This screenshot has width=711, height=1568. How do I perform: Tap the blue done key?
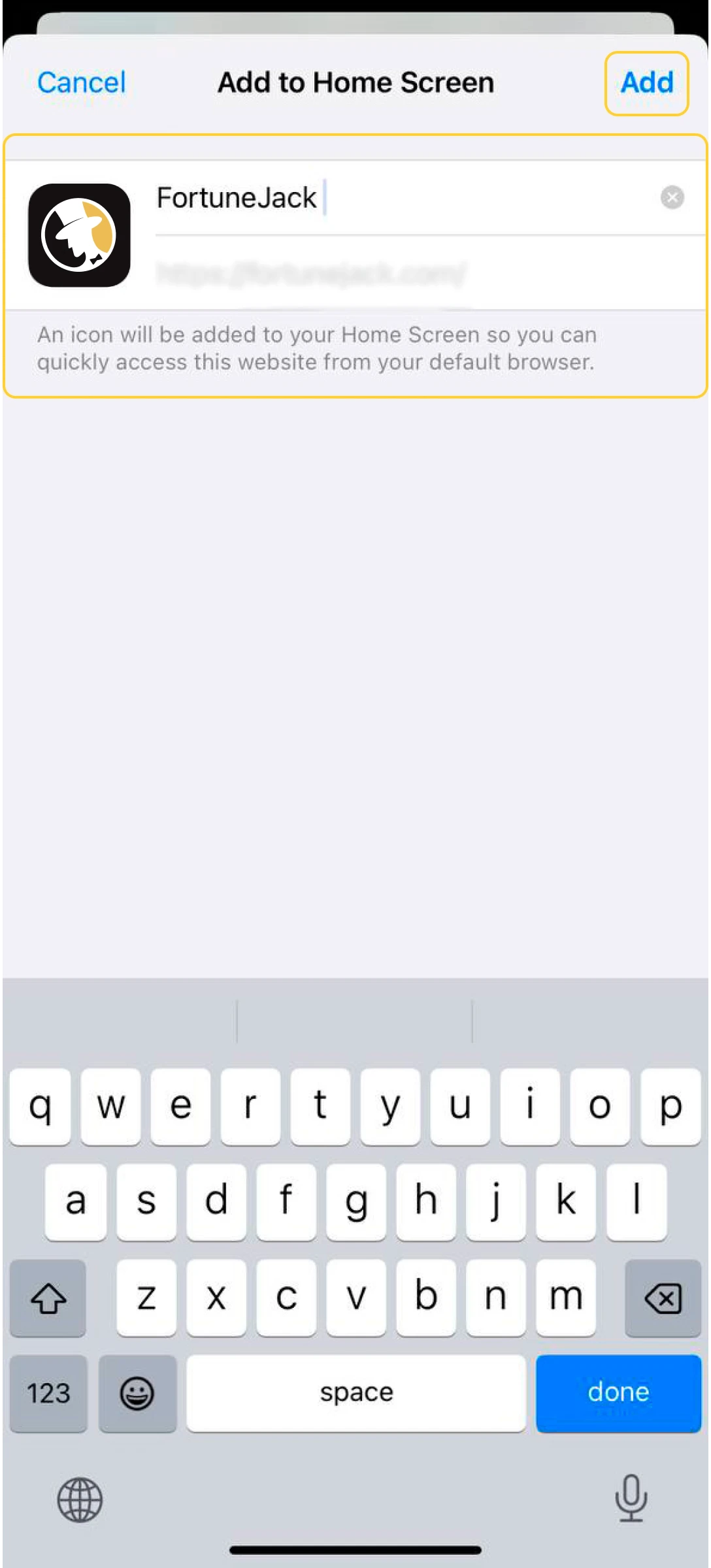pyautogui.click(x=618, y=1392)
